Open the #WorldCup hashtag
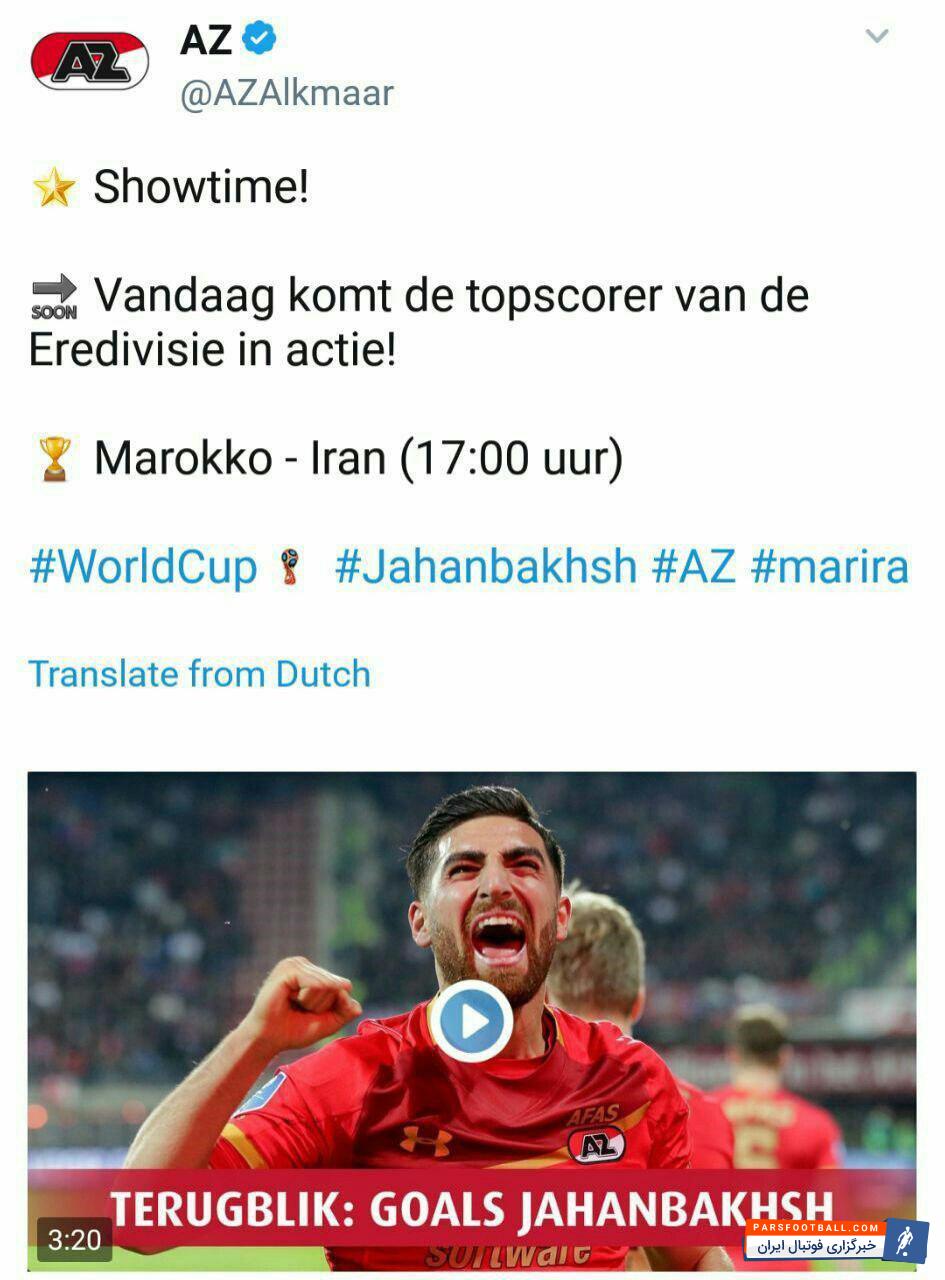The height and width of the screenshot is (1280, 945). (x=143, y=567)
